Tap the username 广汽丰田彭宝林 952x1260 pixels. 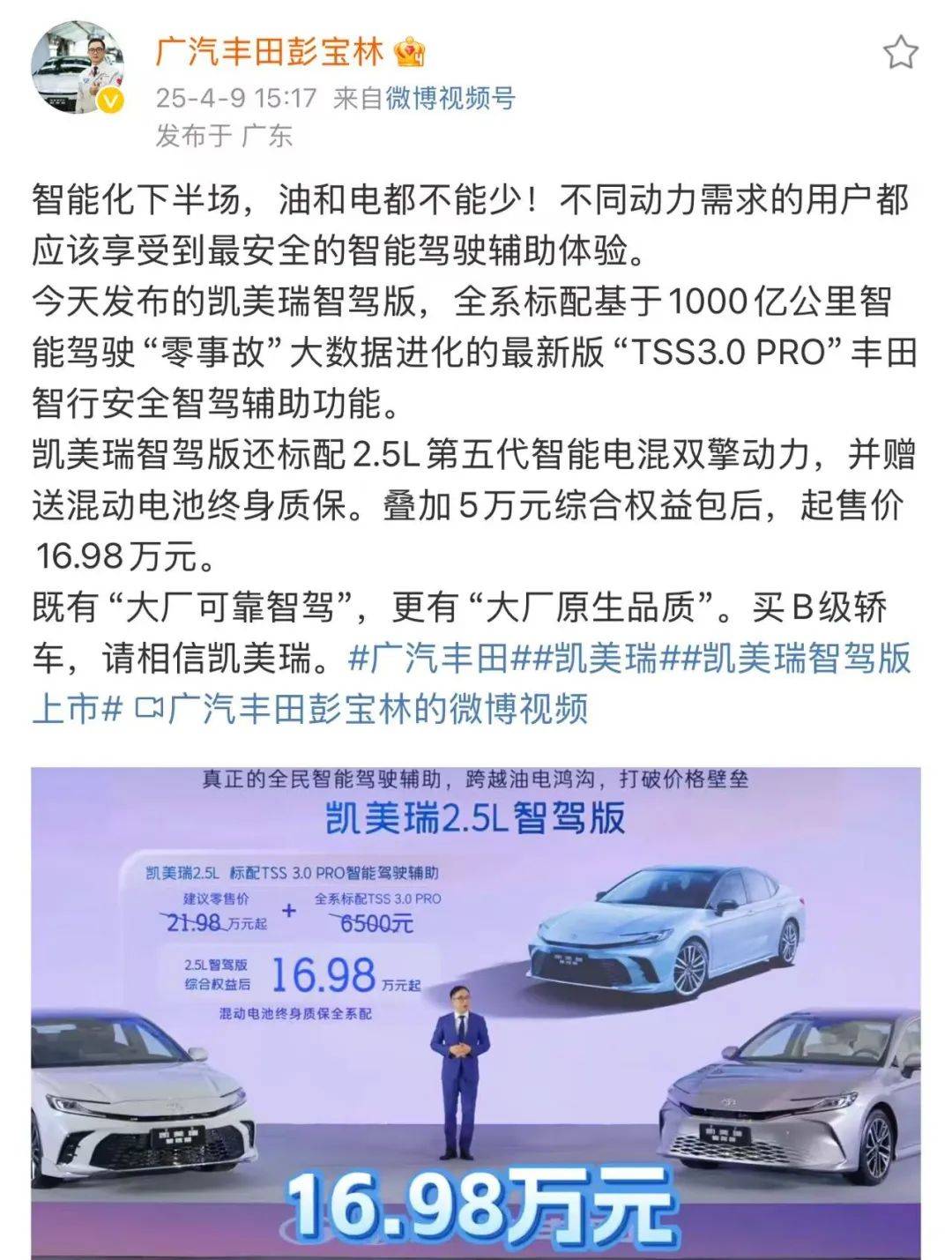[x=269, y=52]
